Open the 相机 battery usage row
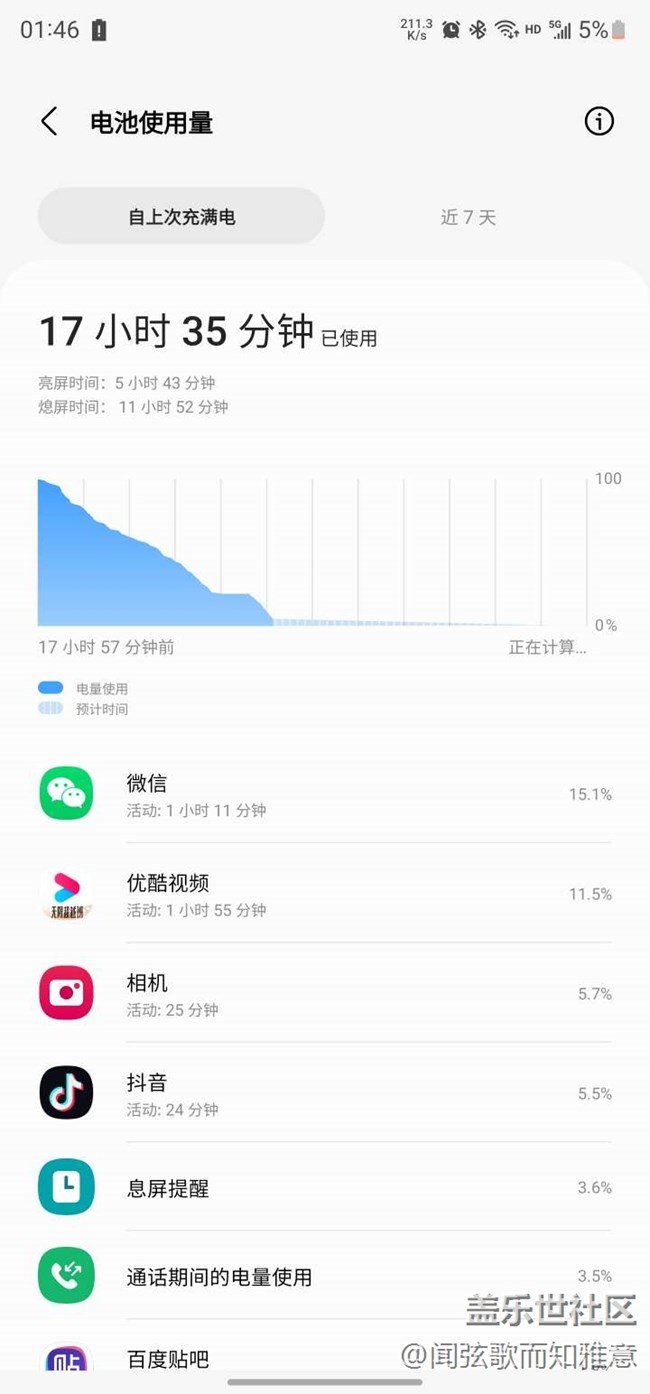This screenshot has height=1394, width=650. tap(325, 994)
